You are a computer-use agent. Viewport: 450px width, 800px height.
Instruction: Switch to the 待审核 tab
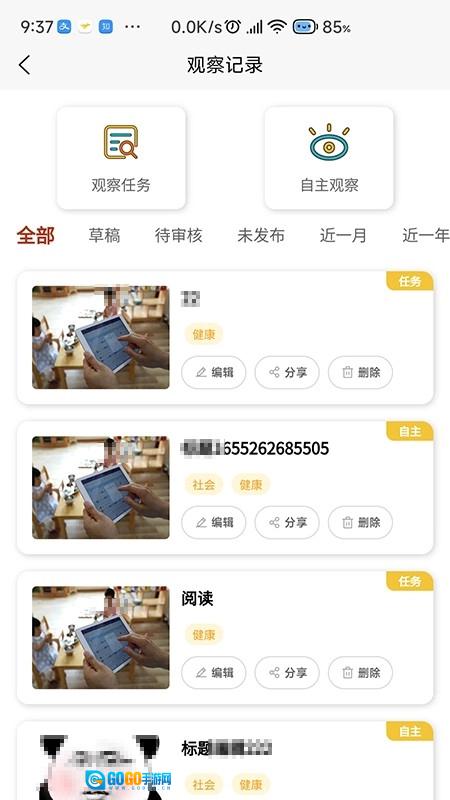pyautogui.click(x=179, y=235)
